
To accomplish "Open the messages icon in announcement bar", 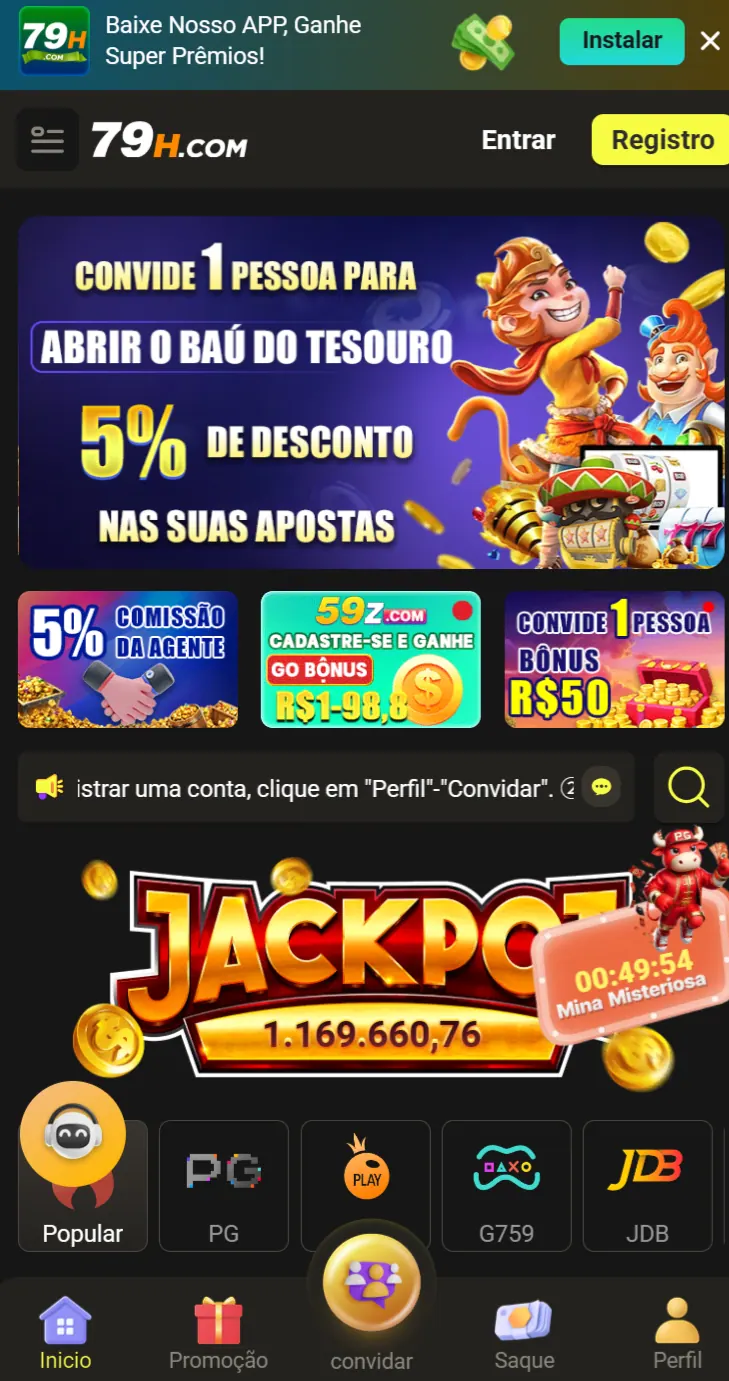I will (601, 787).
